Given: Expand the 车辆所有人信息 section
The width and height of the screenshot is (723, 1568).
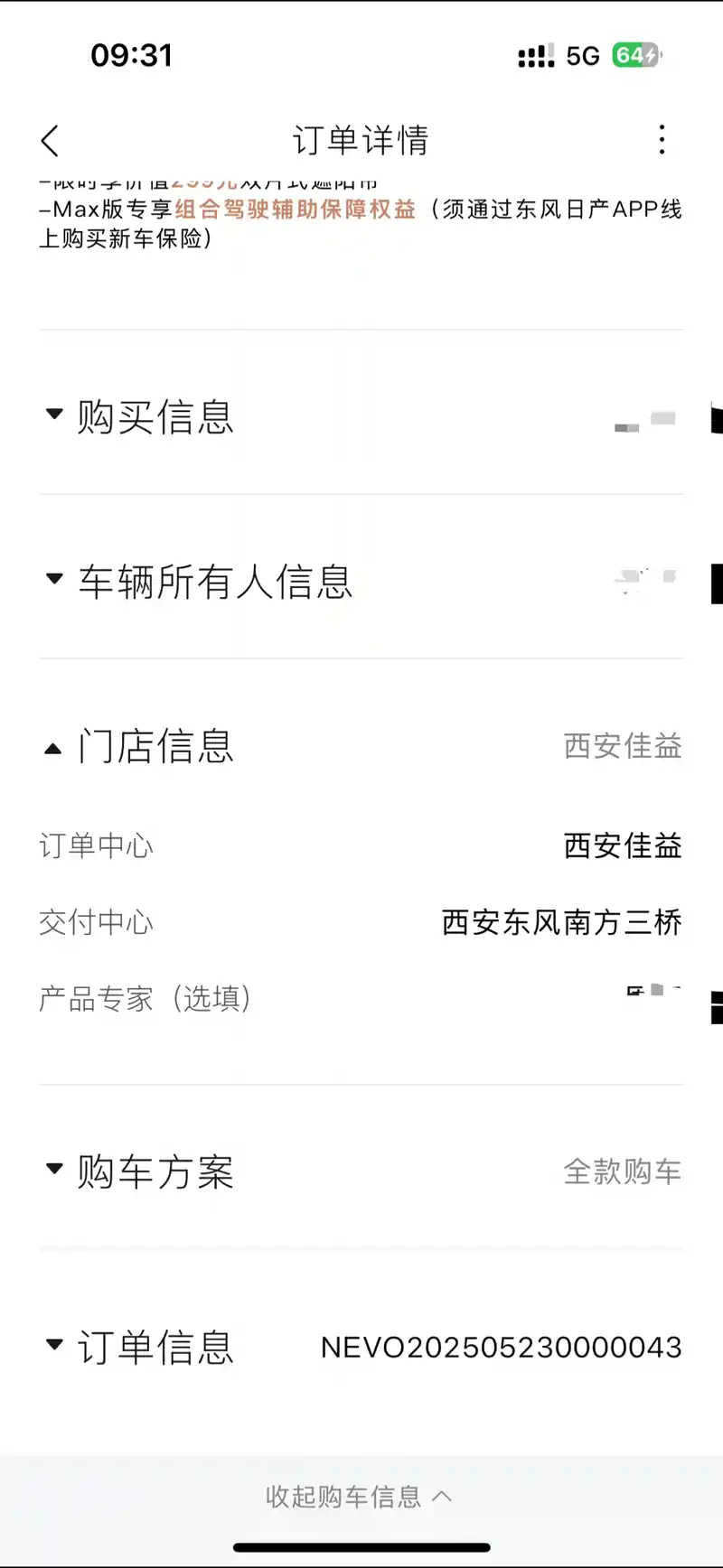Looking at the screenshot, I should pyautogui.click(x=361, y=582).
